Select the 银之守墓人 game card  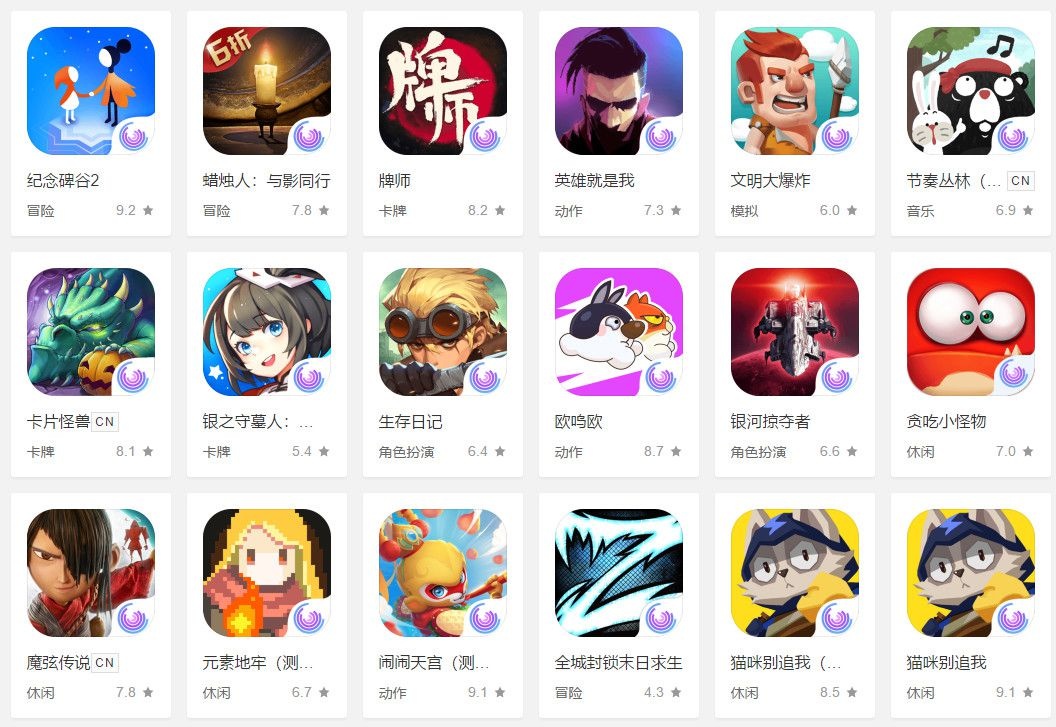267,333
